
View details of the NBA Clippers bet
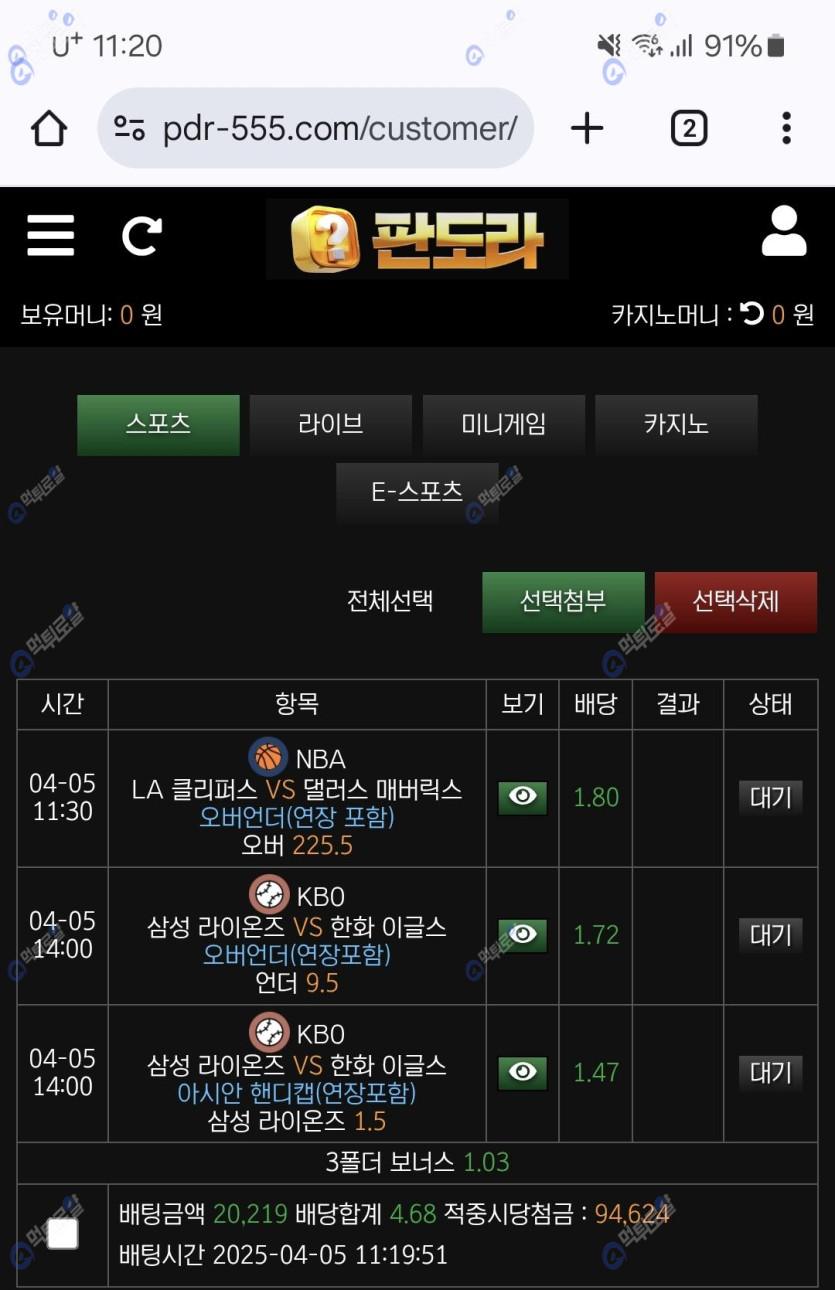(x=522, y=797)
